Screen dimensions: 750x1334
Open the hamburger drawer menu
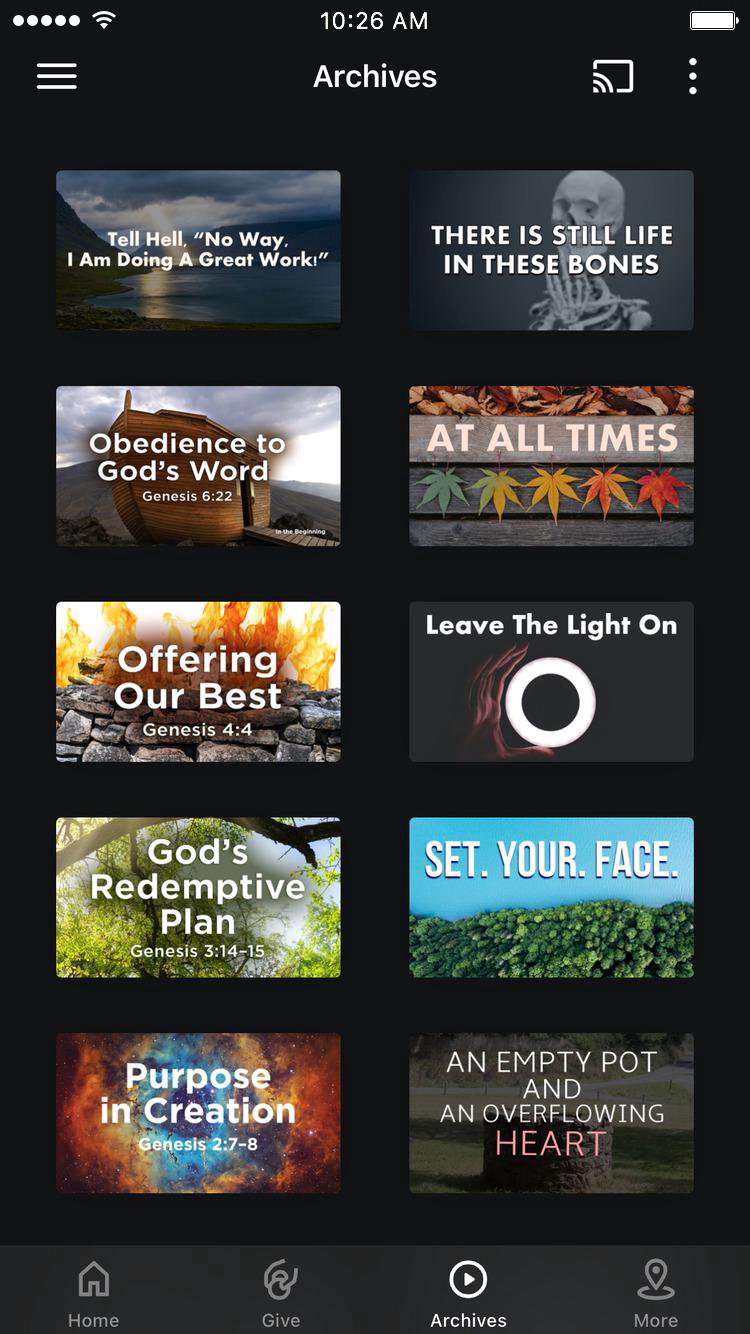57,77
